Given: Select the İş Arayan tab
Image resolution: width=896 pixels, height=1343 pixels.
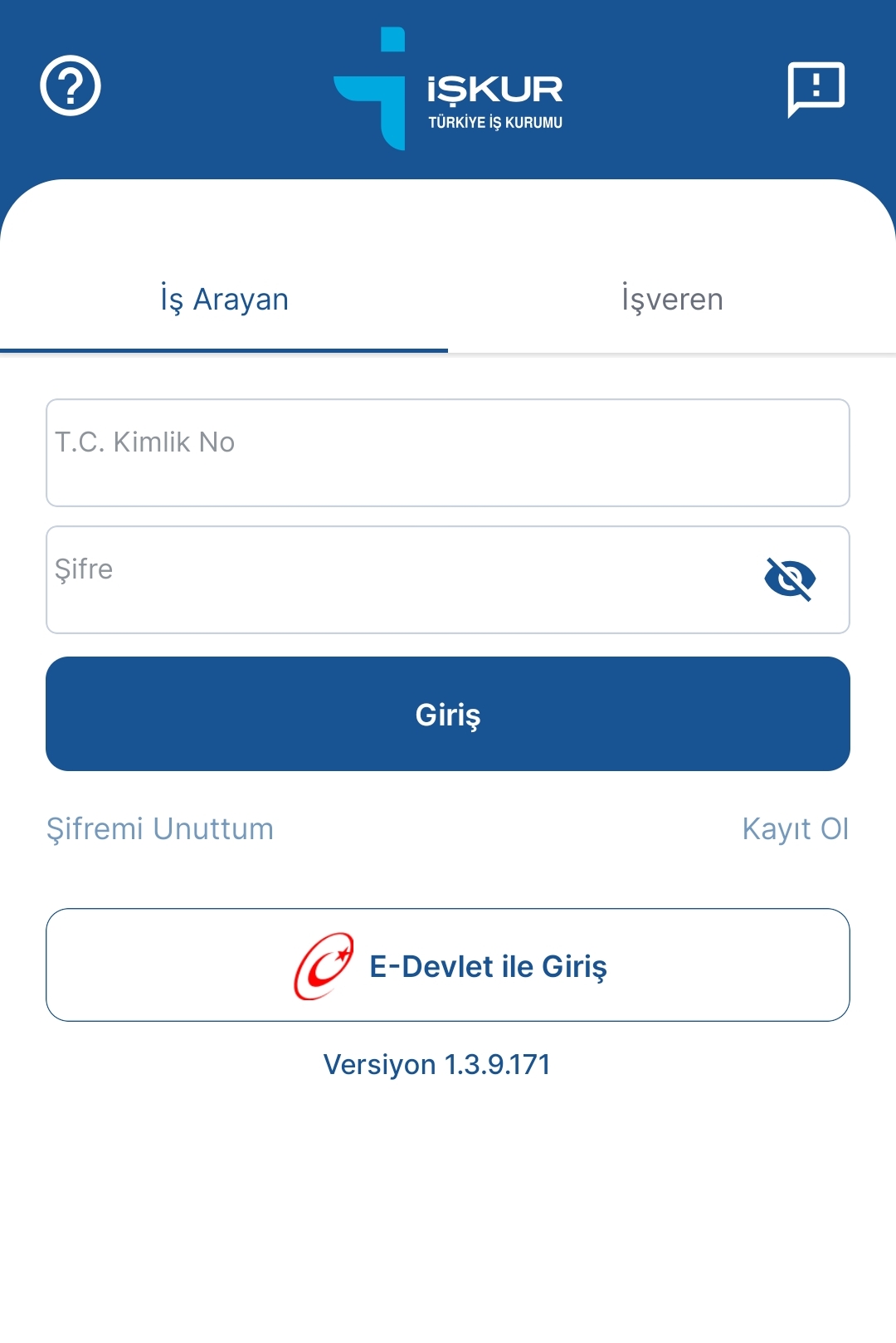Looking at the screenshot, I should pos(224,299).
